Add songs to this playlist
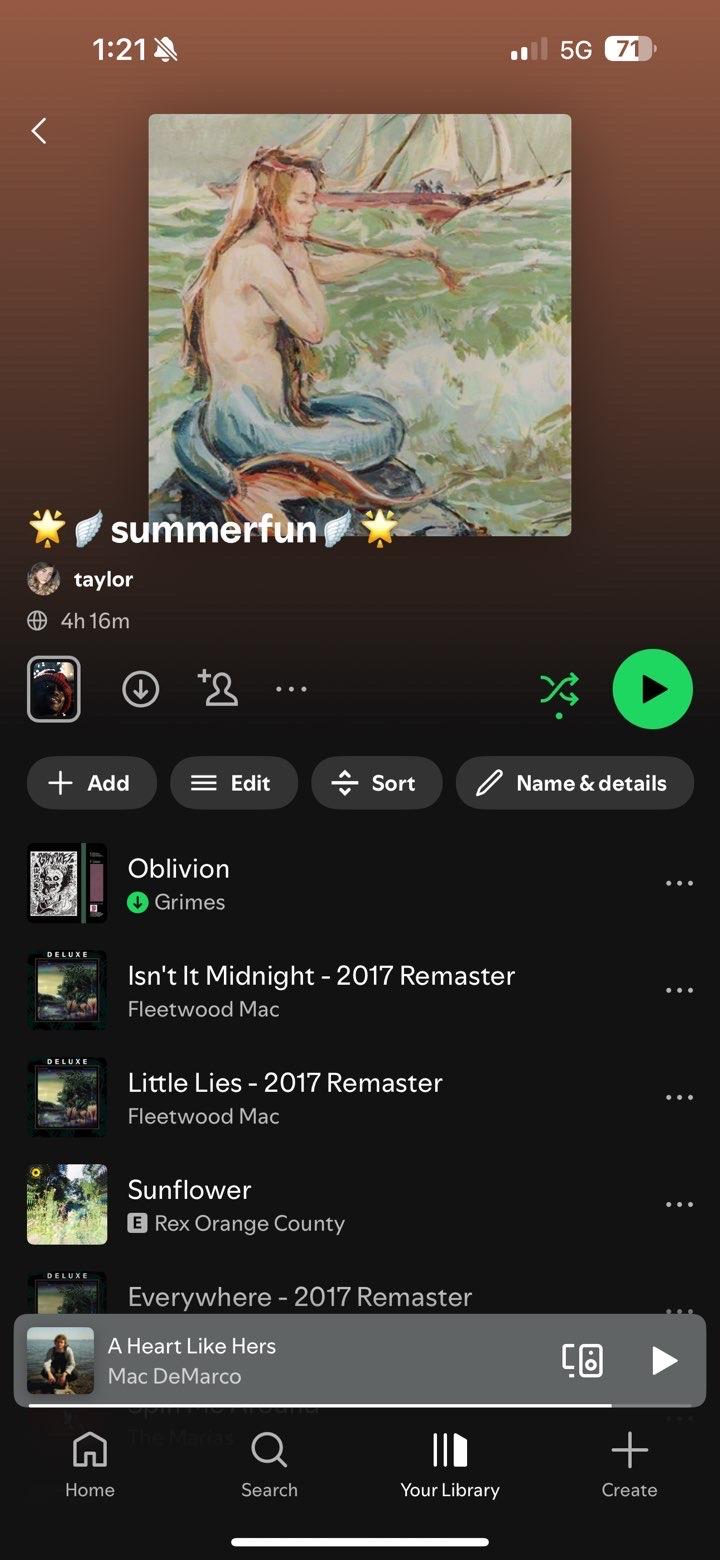 pos(91,783)
